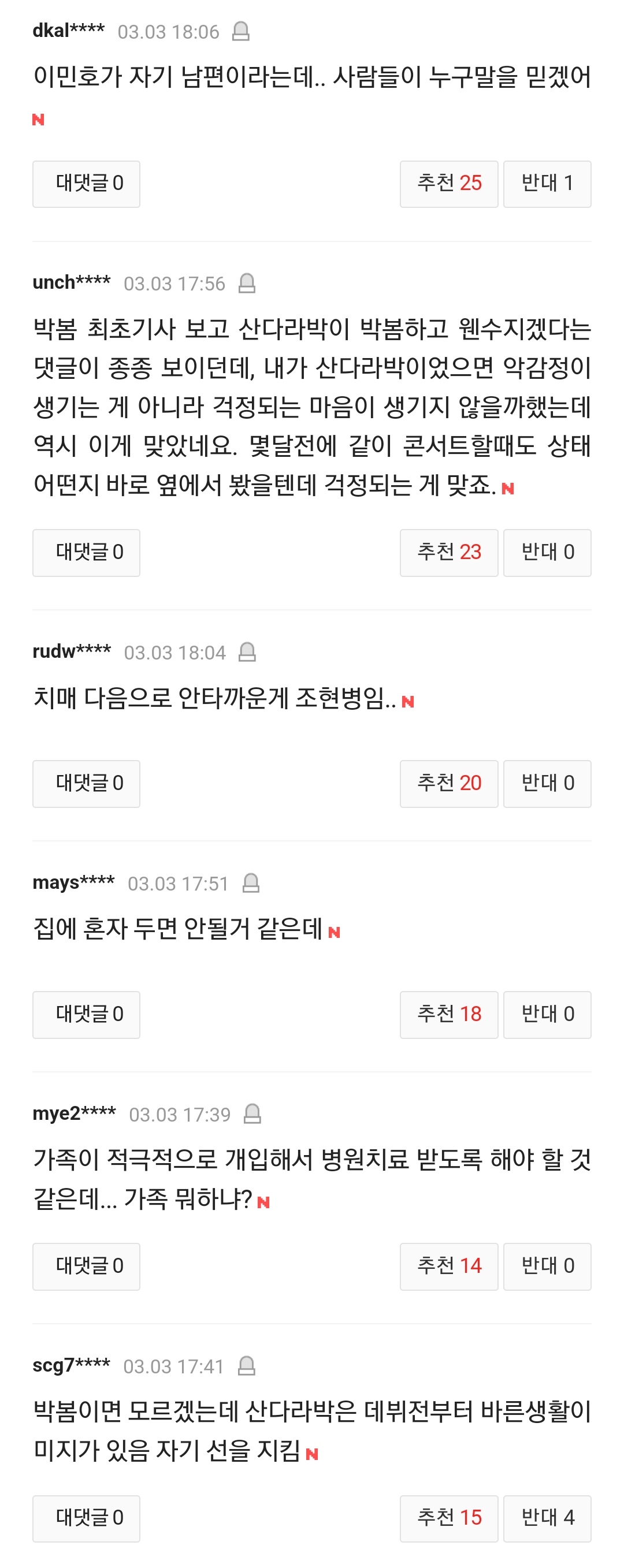Report mye2****'s comment via siren icon
The height and width of the screenshot is (1568, 624).
252,1114
